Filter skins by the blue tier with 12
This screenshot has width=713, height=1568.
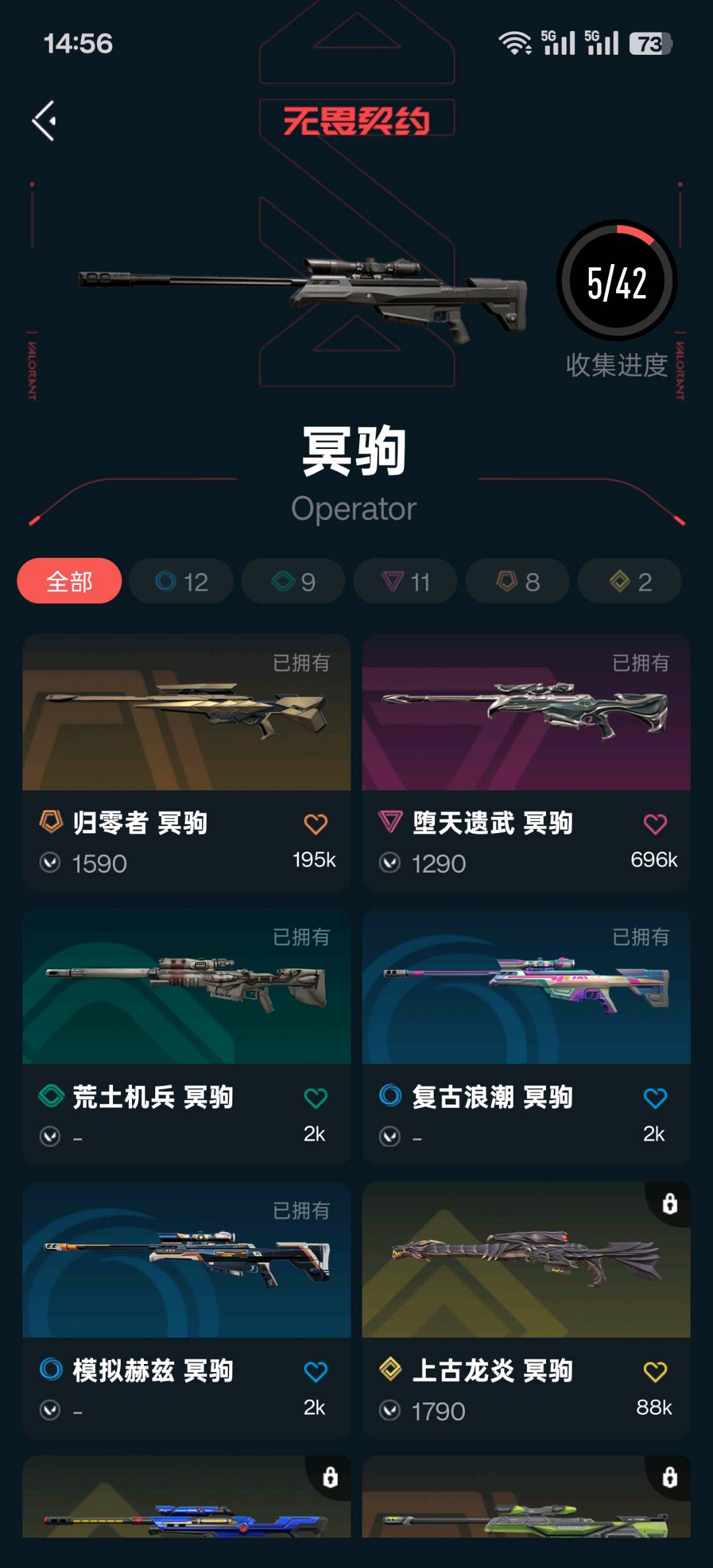click(182, 582)
